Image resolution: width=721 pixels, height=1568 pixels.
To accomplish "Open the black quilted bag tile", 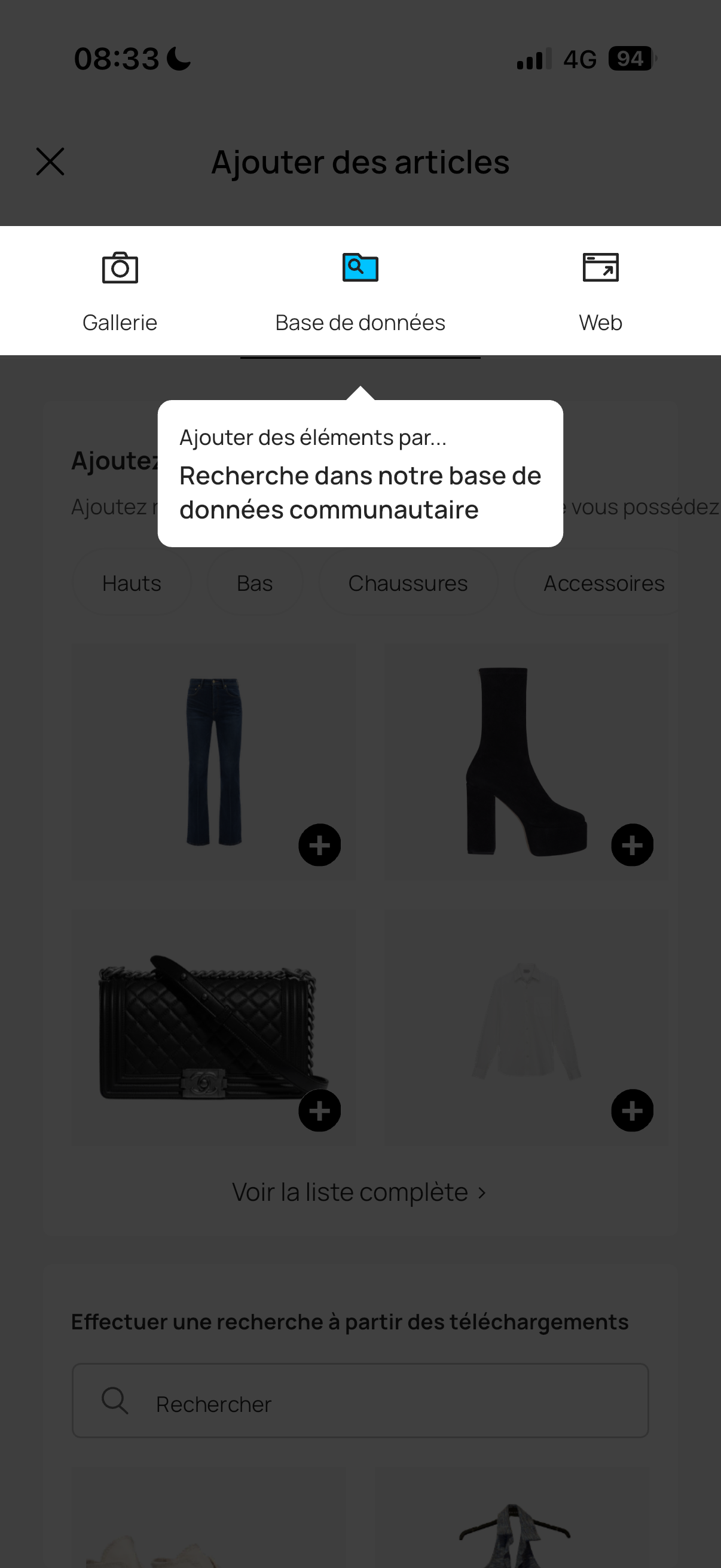I will [x=207, y=1029].
